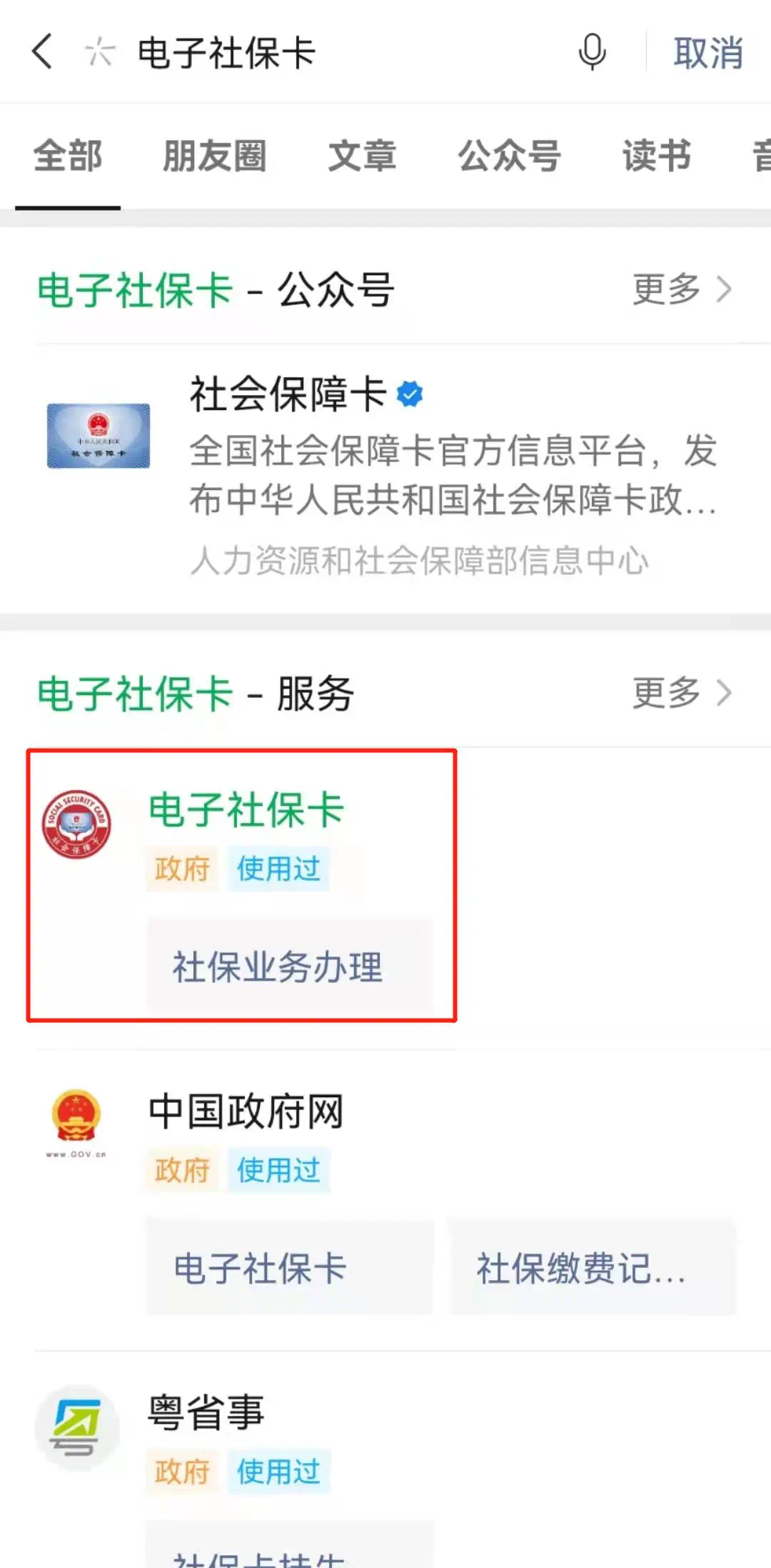Show more 服务 results
The image size is (771, 1568).
point(682,693)
